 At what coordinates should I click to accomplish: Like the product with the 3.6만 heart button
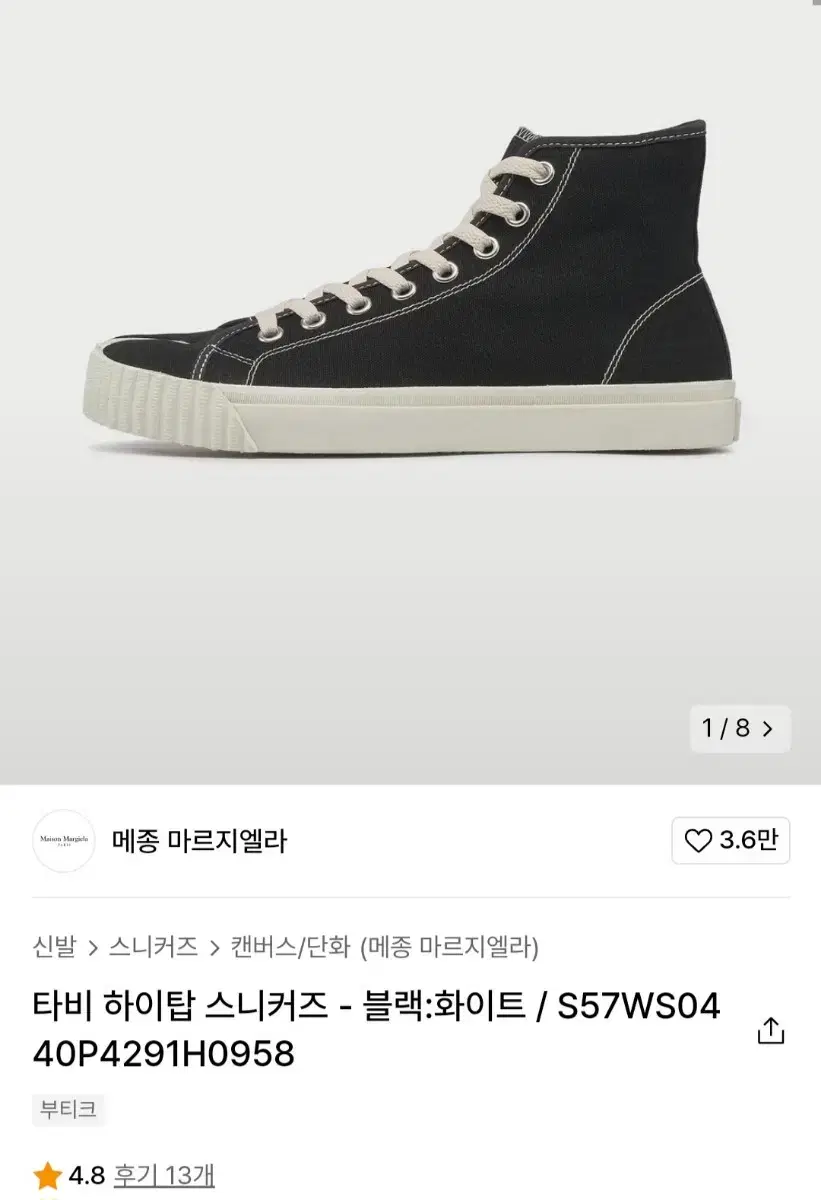[730, 841]
